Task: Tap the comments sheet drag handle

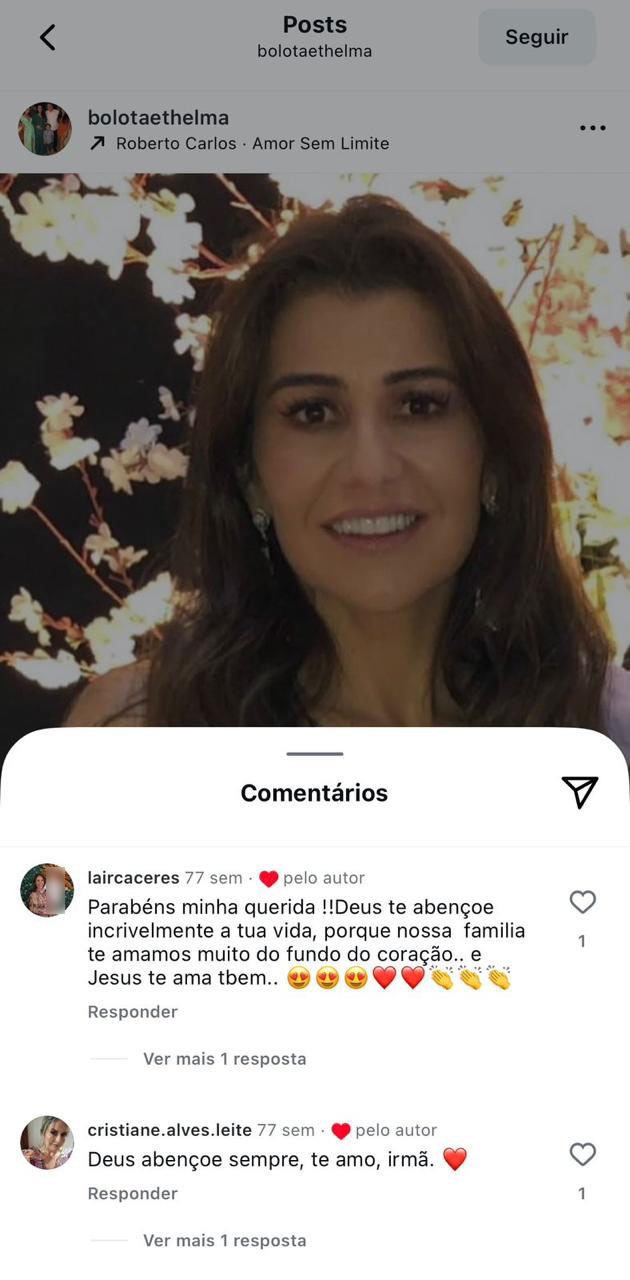Action: point(315,754)
